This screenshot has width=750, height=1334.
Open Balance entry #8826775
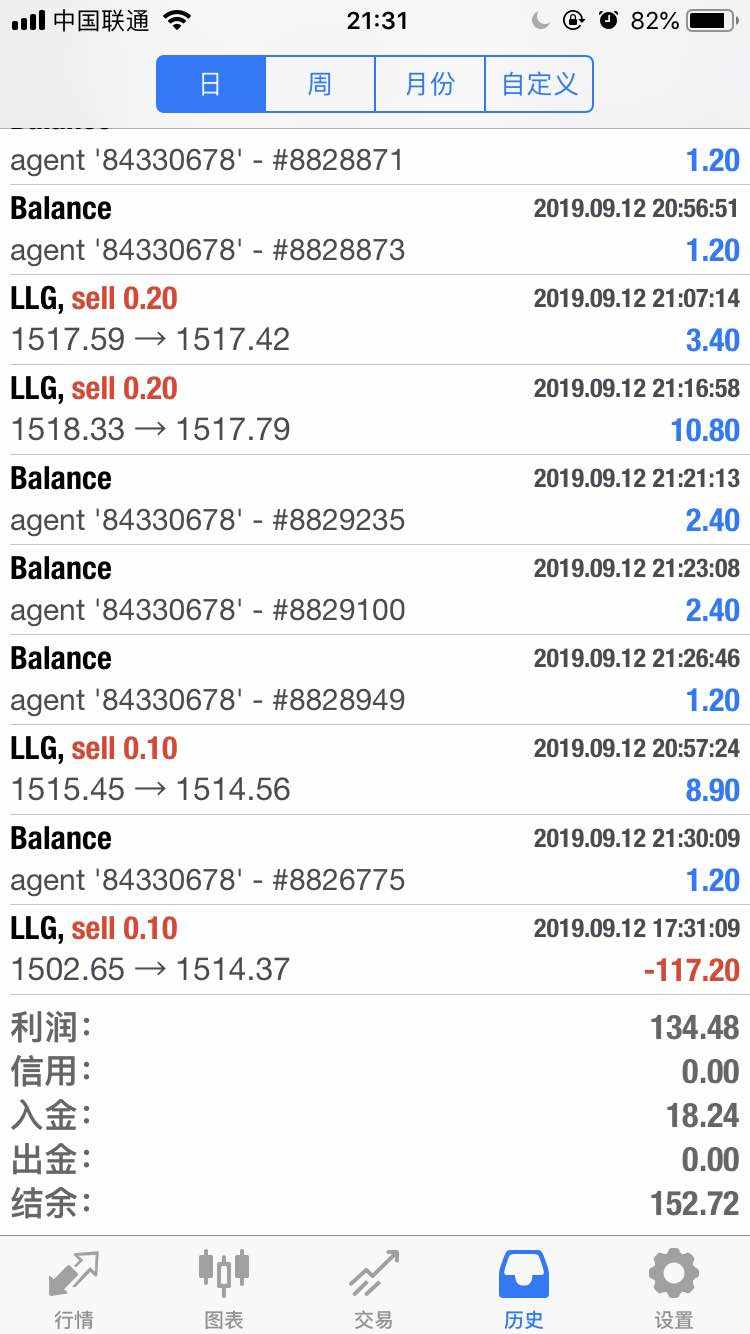375,860
